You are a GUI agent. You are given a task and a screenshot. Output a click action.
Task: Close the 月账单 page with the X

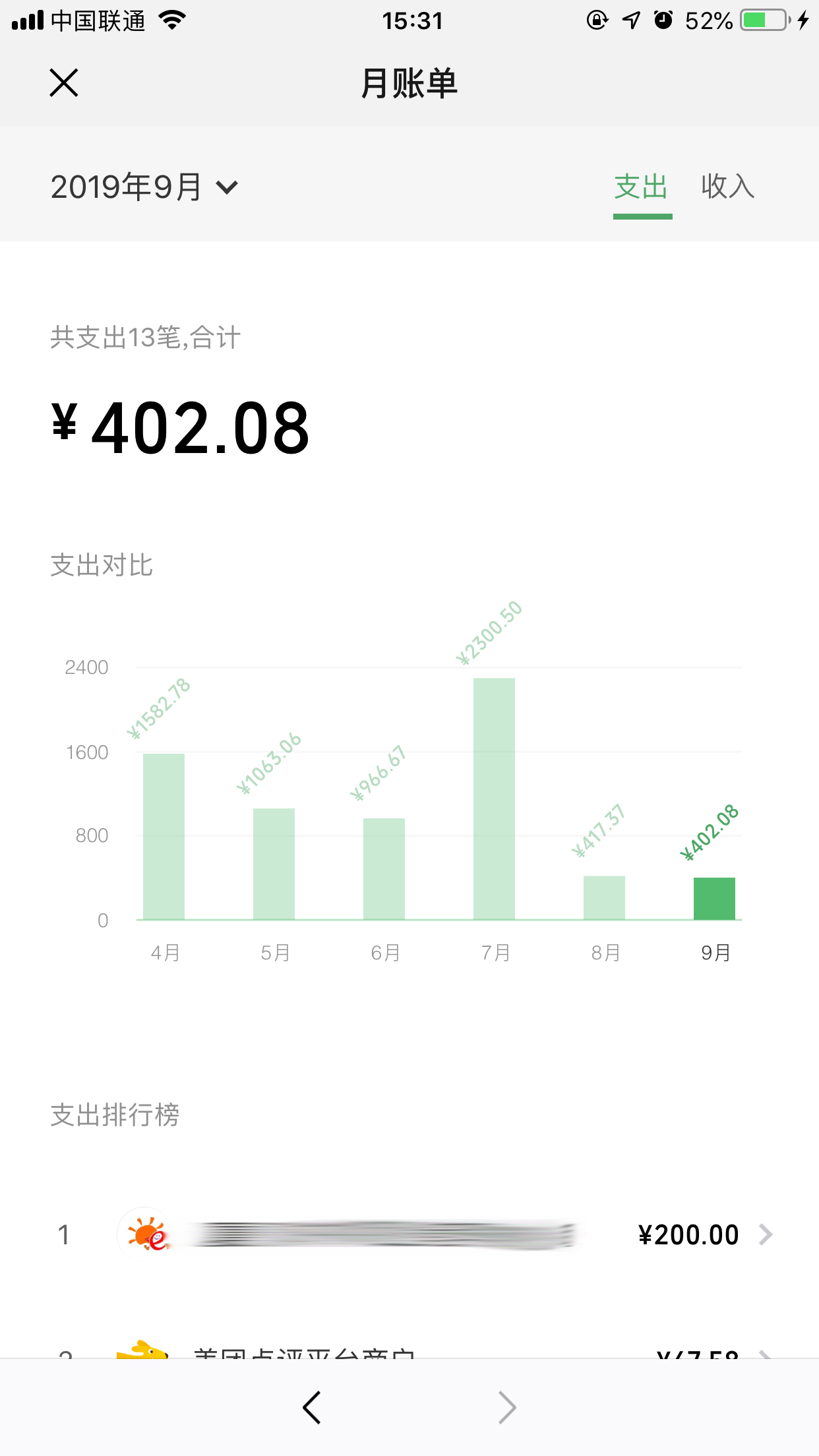pyautogui.click(x=64, y=83)
